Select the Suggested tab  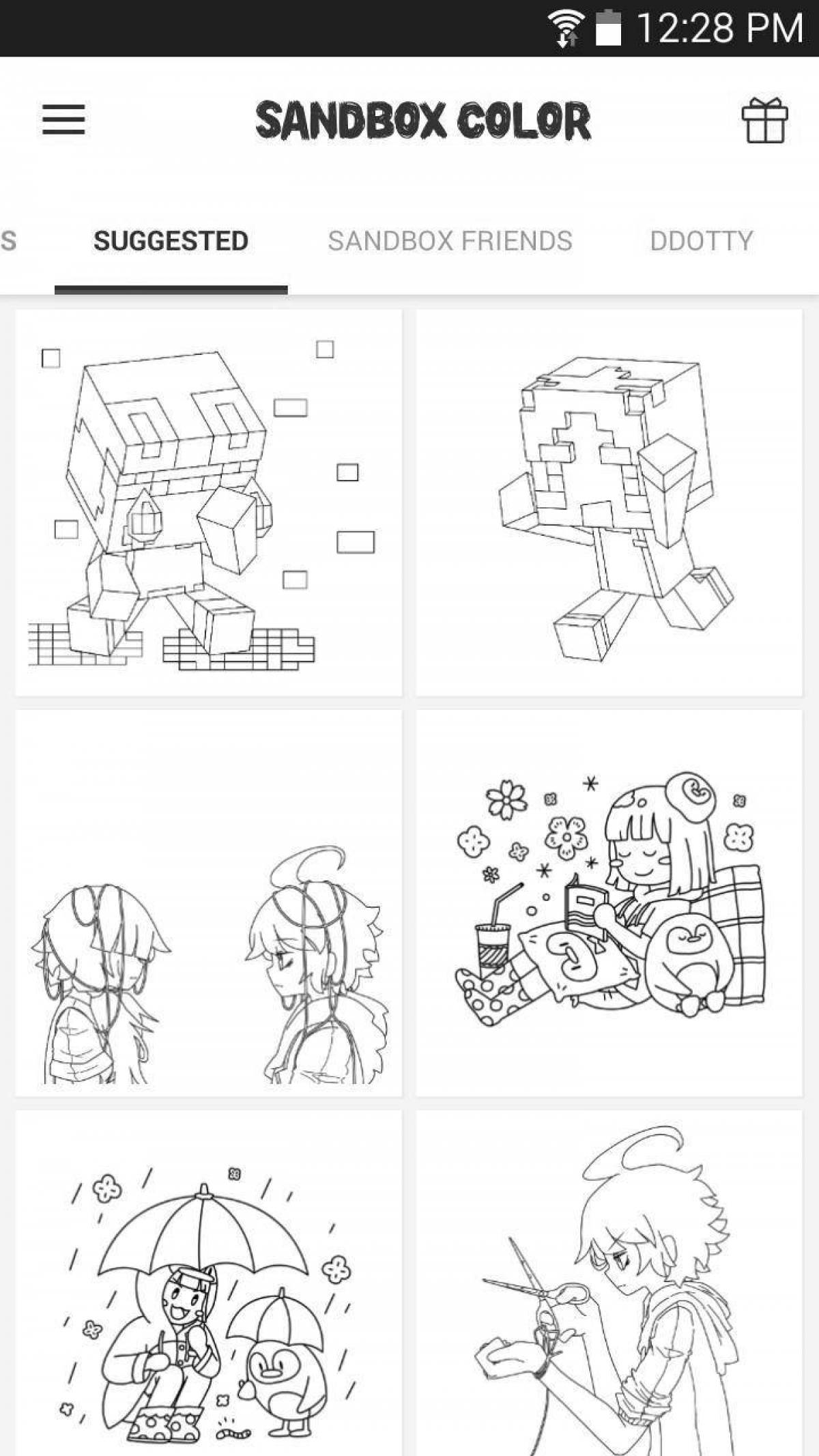click(171, 241)
